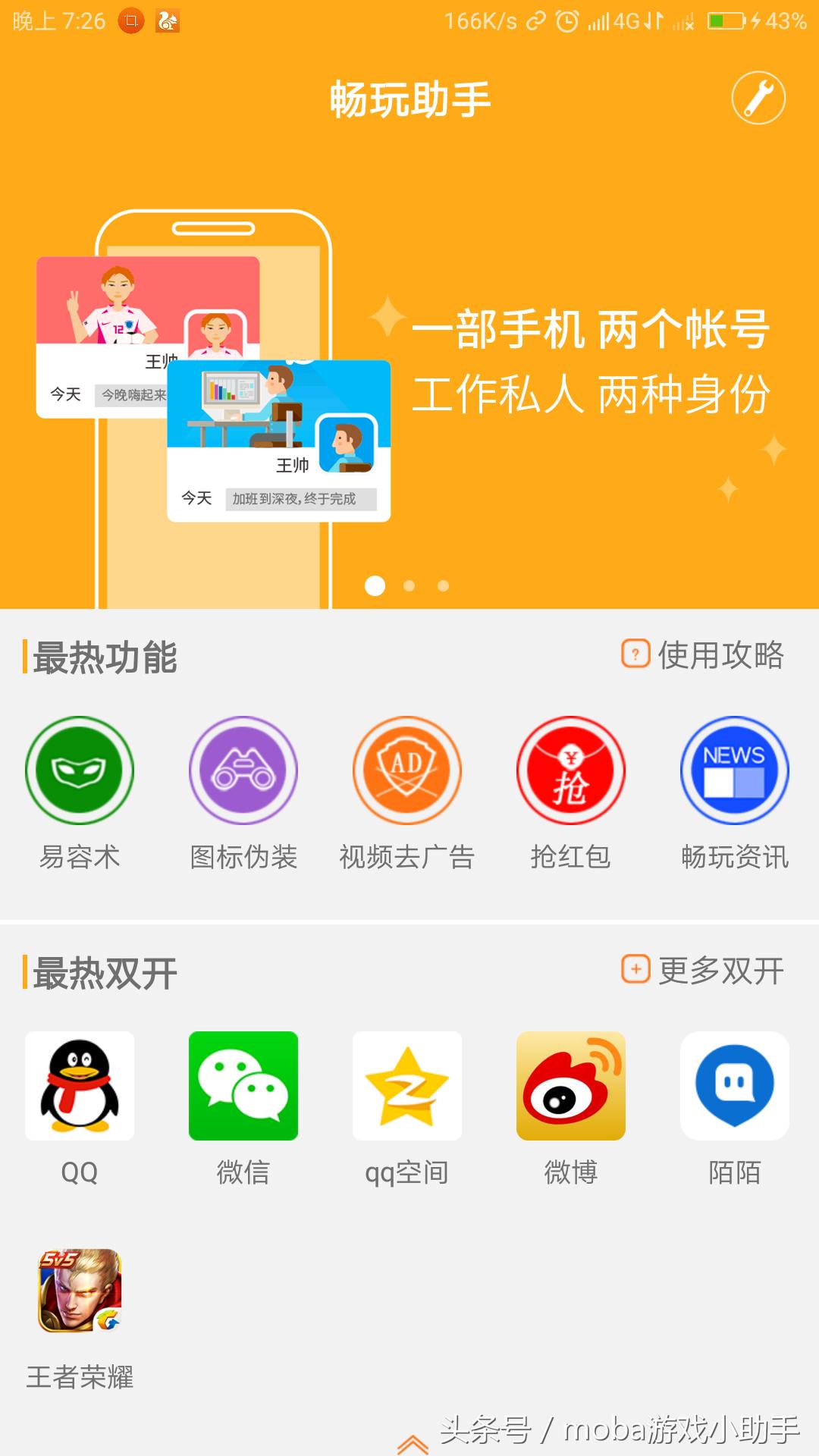Open qq空间 dual-app clone

click(x=407, y=1086)
